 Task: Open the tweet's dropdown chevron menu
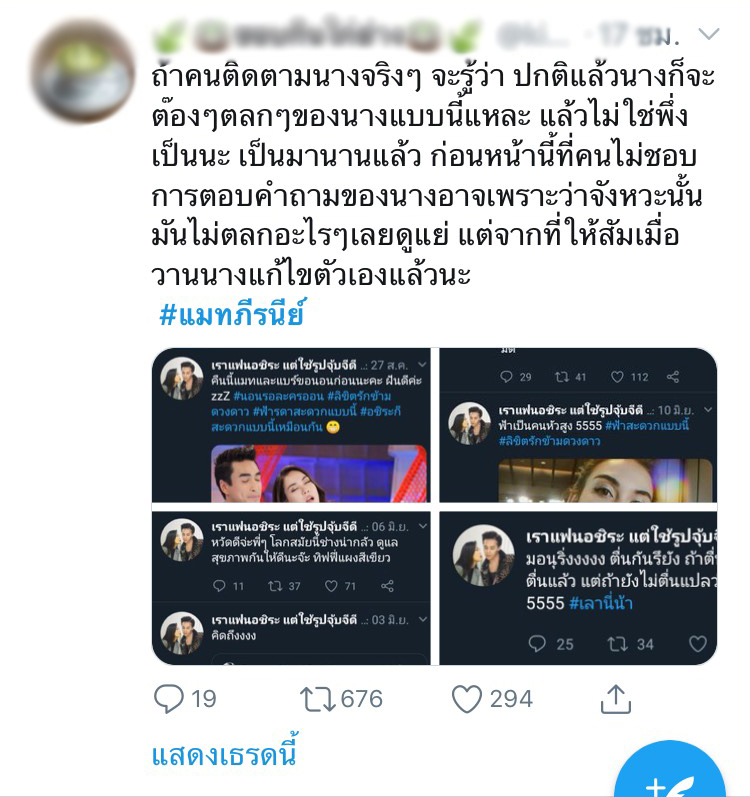709,35
